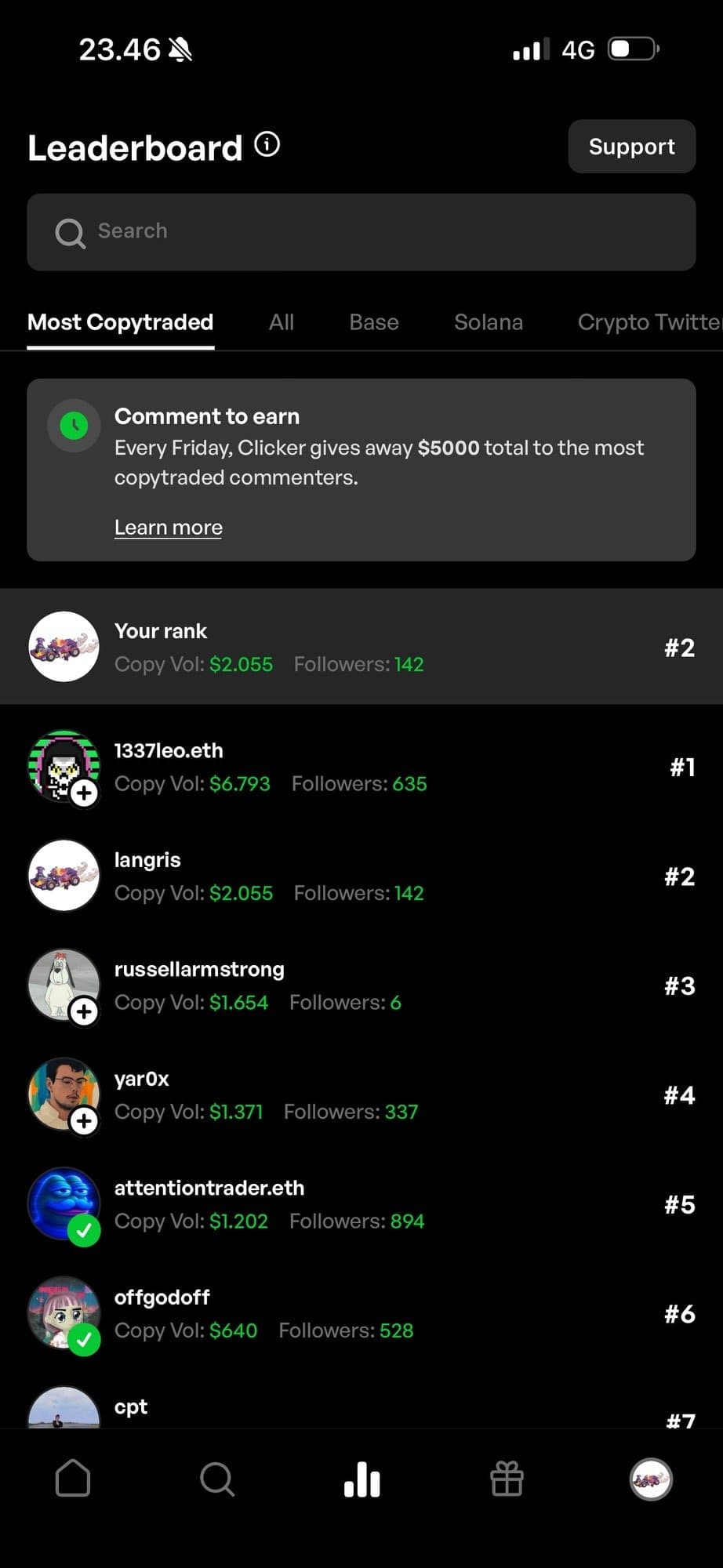Switch to the Crypto Twitter tab
Viewport: 723px width, 1568px height.
(648, 322)
